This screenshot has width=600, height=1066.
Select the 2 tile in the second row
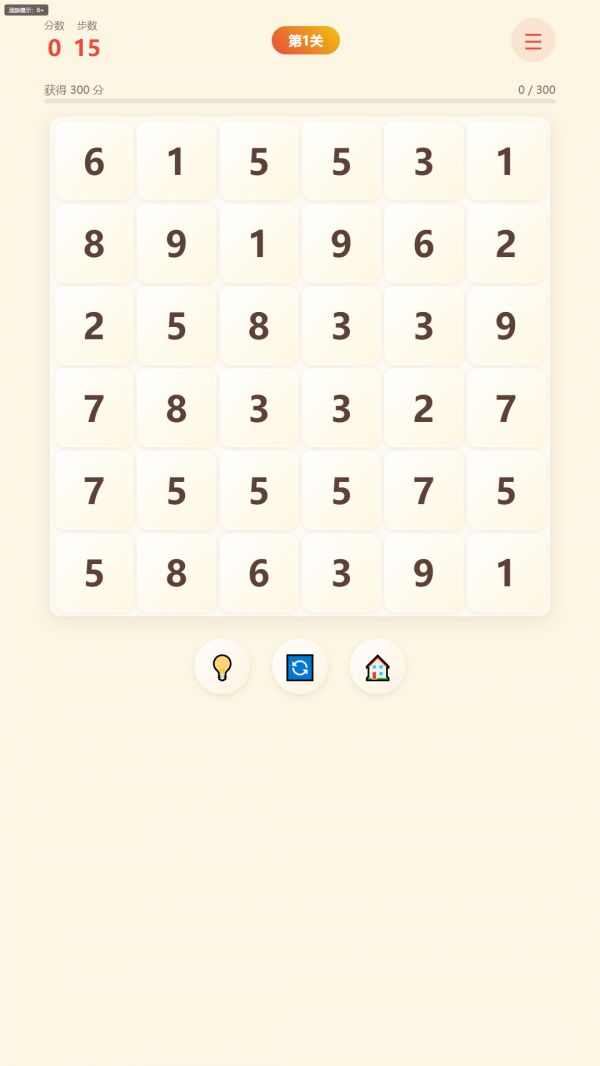pos(506,243)
